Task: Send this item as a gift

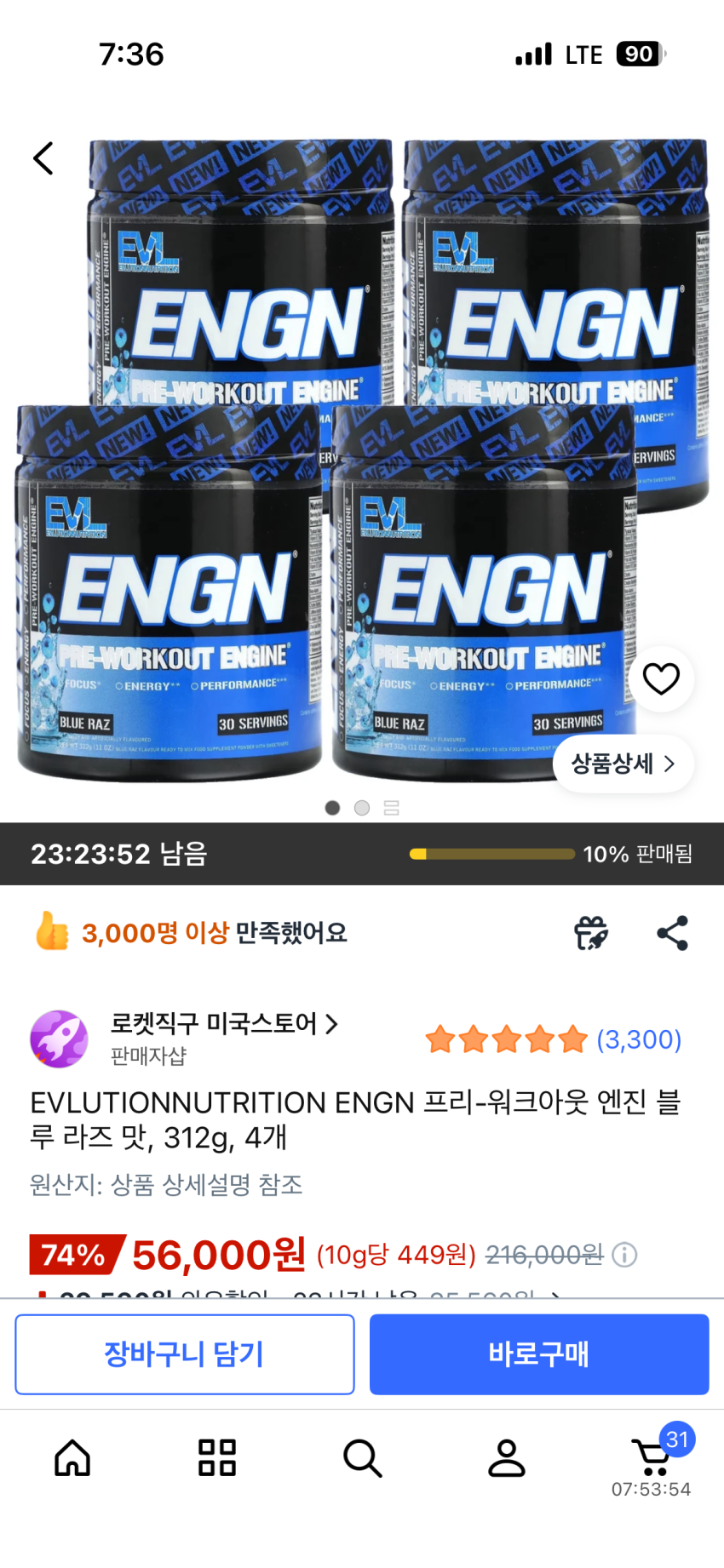Action: [x=591, y=933]
